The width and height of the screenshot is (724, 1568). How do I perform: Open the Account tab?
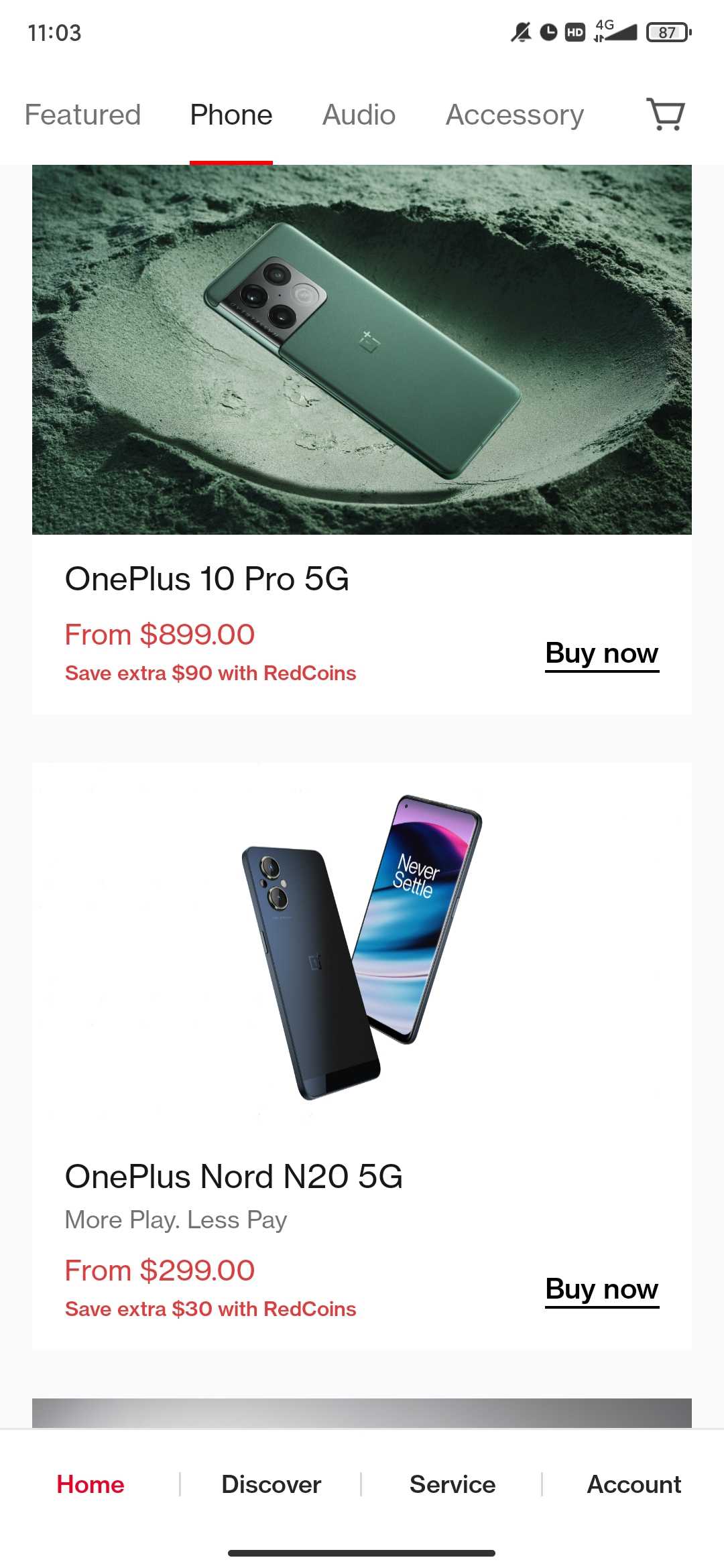pos(633,1484)
